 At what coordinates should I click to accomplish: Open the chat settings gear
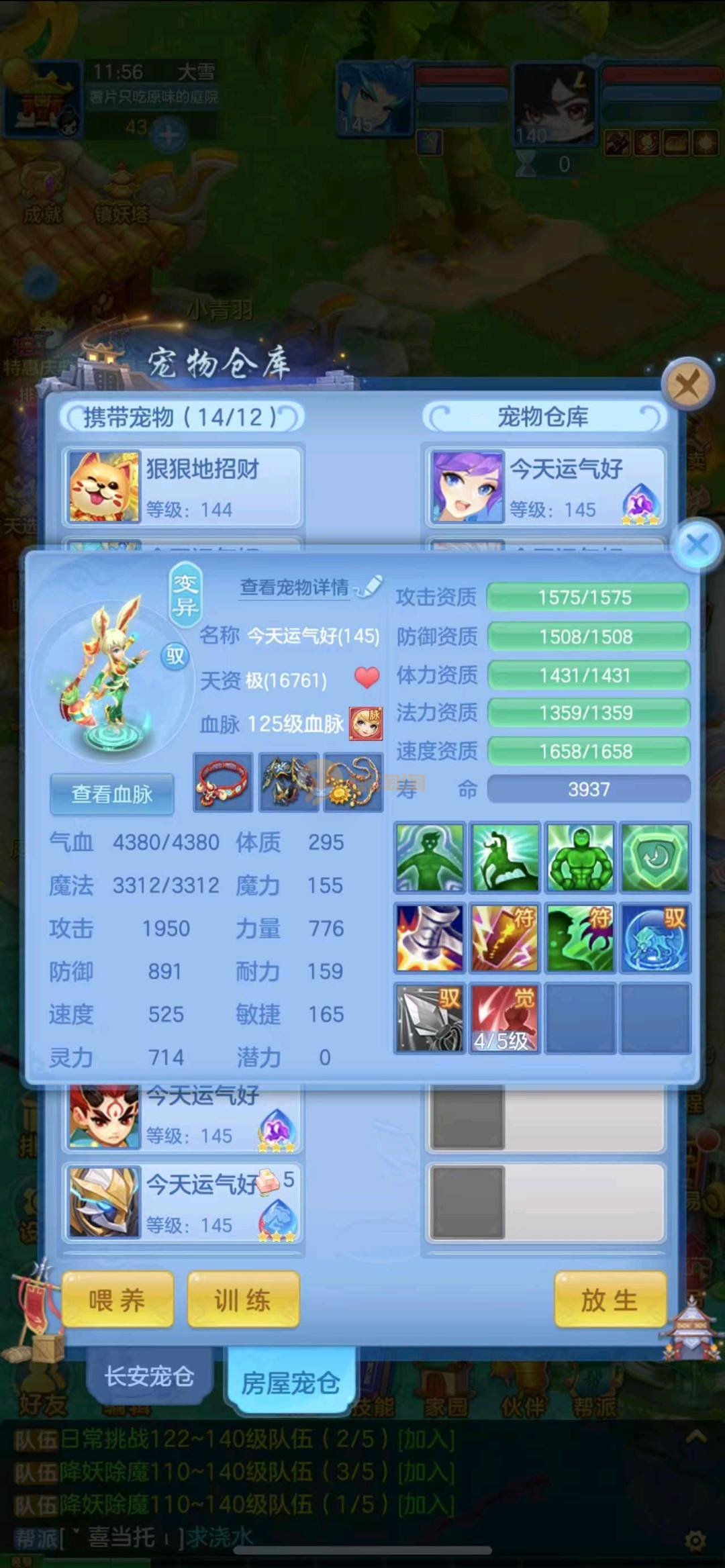(695, 1540)
